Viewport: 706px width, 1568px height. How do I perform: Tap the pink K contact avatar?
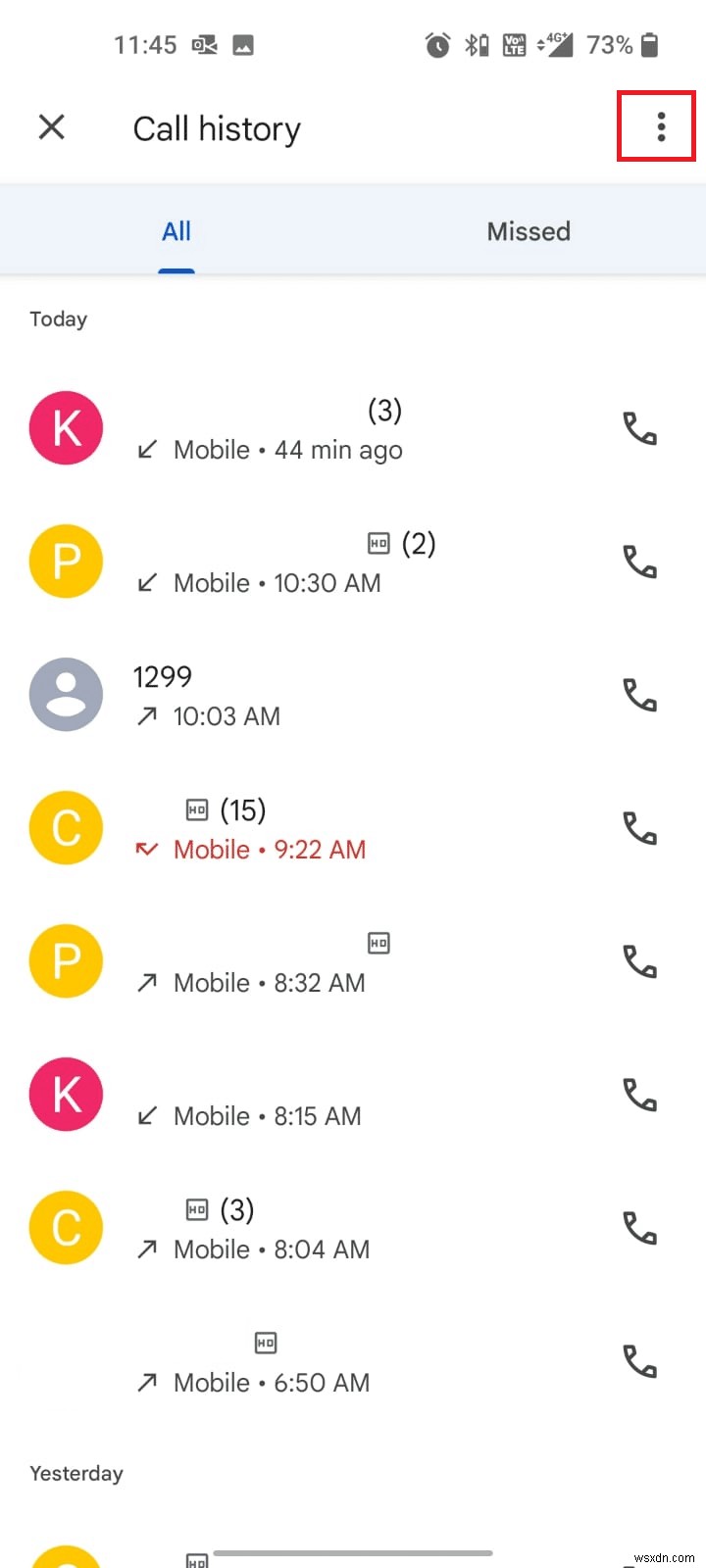66,427
